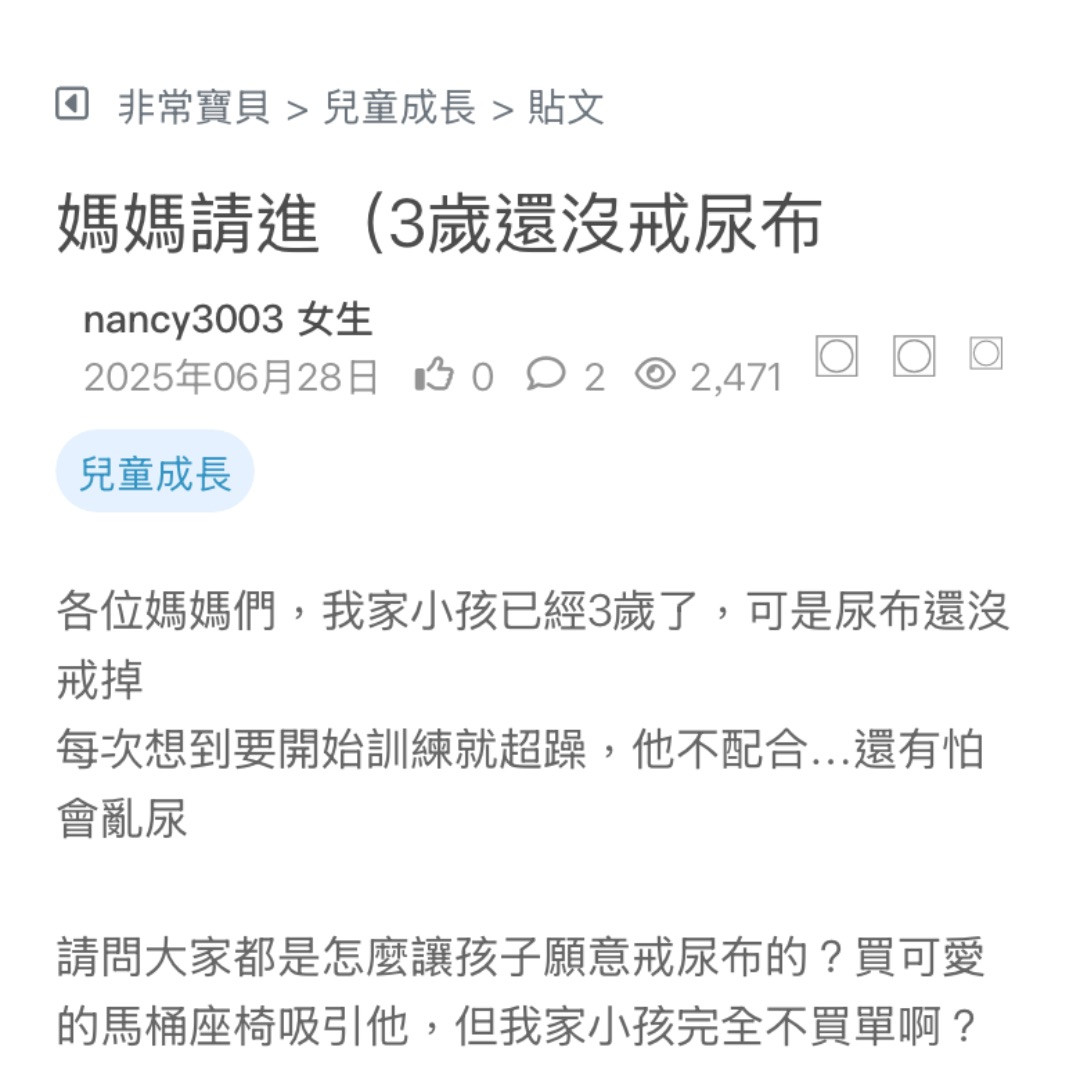Open the comments speech bubble
This screenshot has width=1080, height=1080.
pos(546,376)
